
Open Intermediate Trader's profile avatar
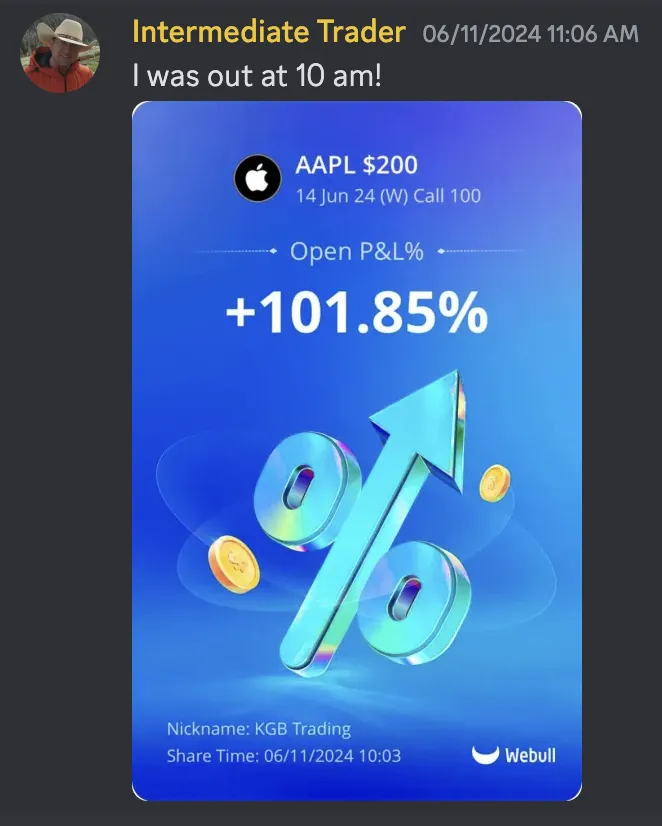coord(59,53)
